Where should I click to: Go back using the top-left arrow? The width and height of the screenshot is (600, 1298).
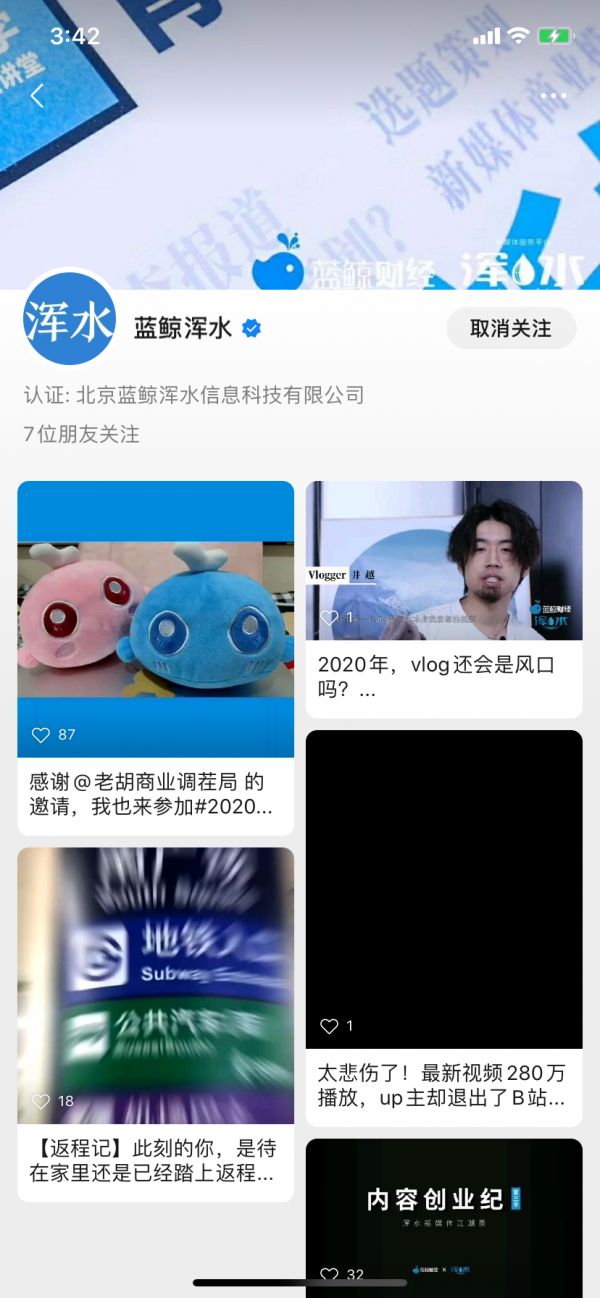coord(38,96)
